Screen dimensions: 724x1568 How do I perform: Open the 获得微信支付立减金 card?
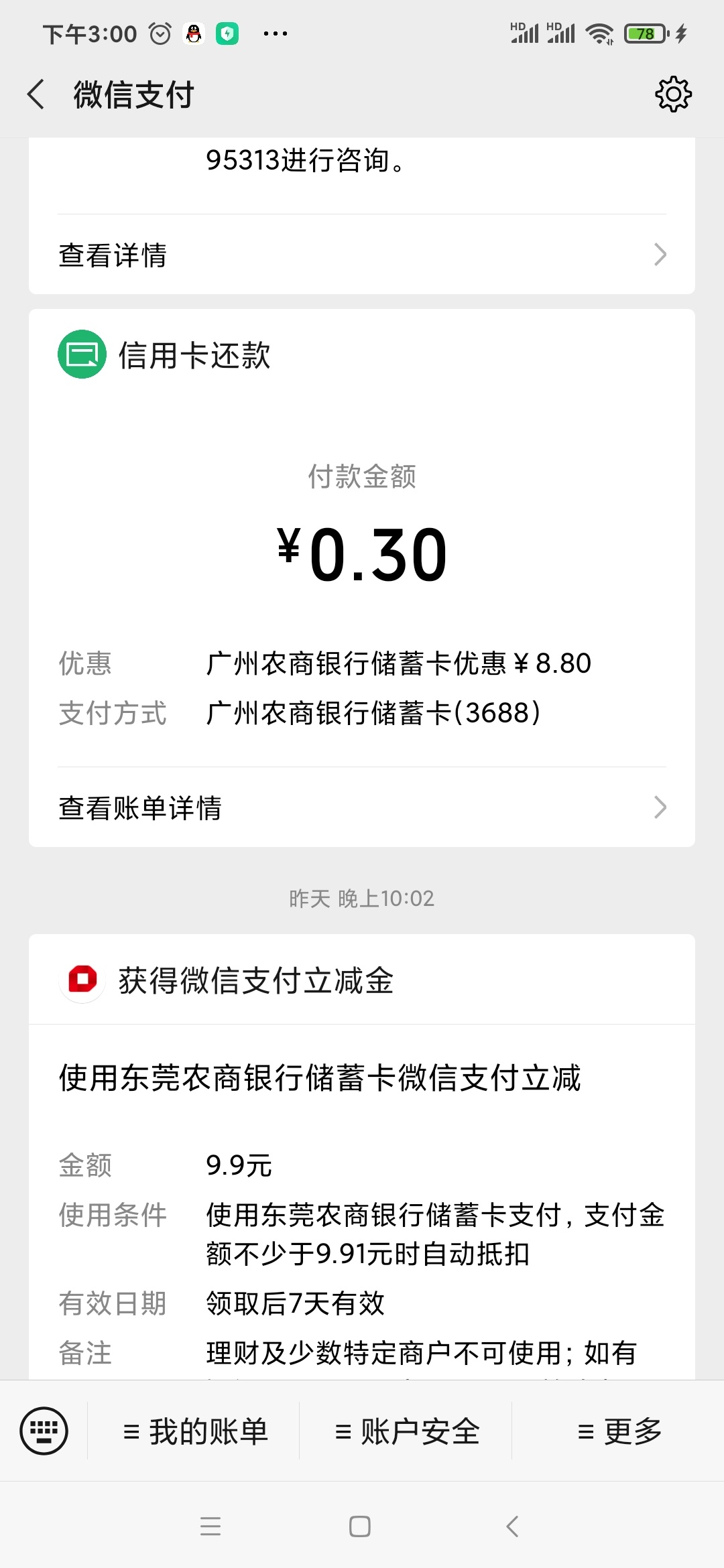[362, 1157]
